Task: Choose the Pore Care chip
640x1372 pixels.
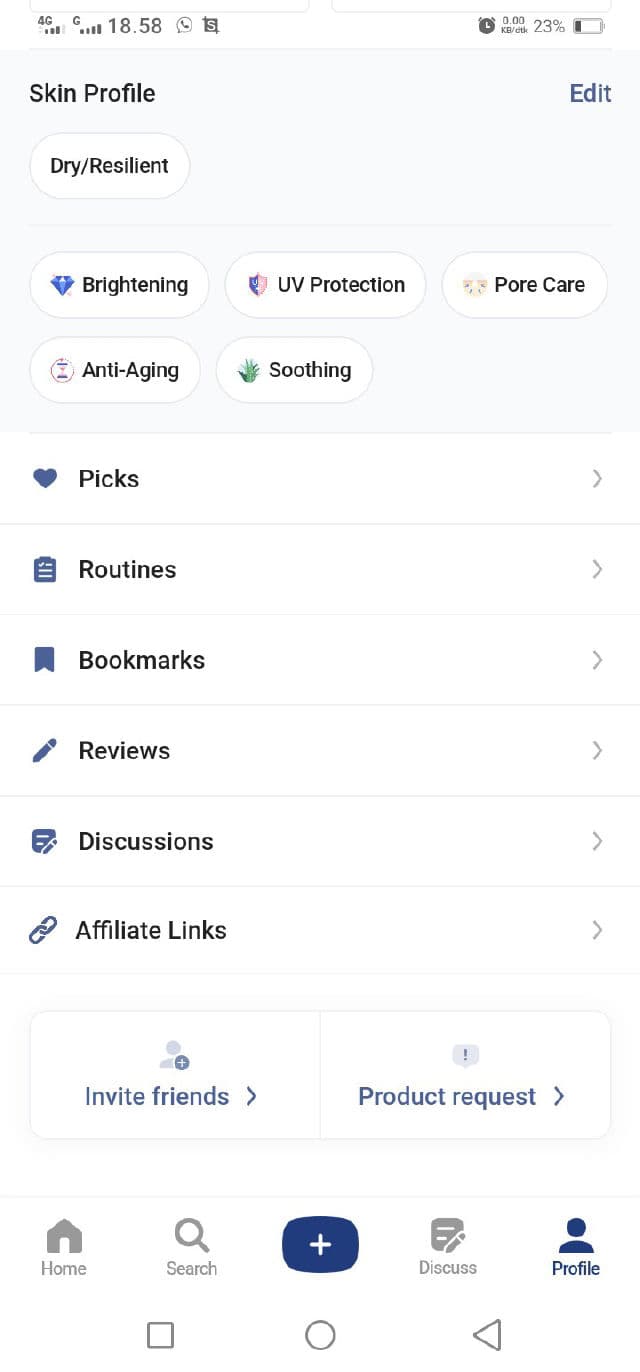Action: coord(525,285)
